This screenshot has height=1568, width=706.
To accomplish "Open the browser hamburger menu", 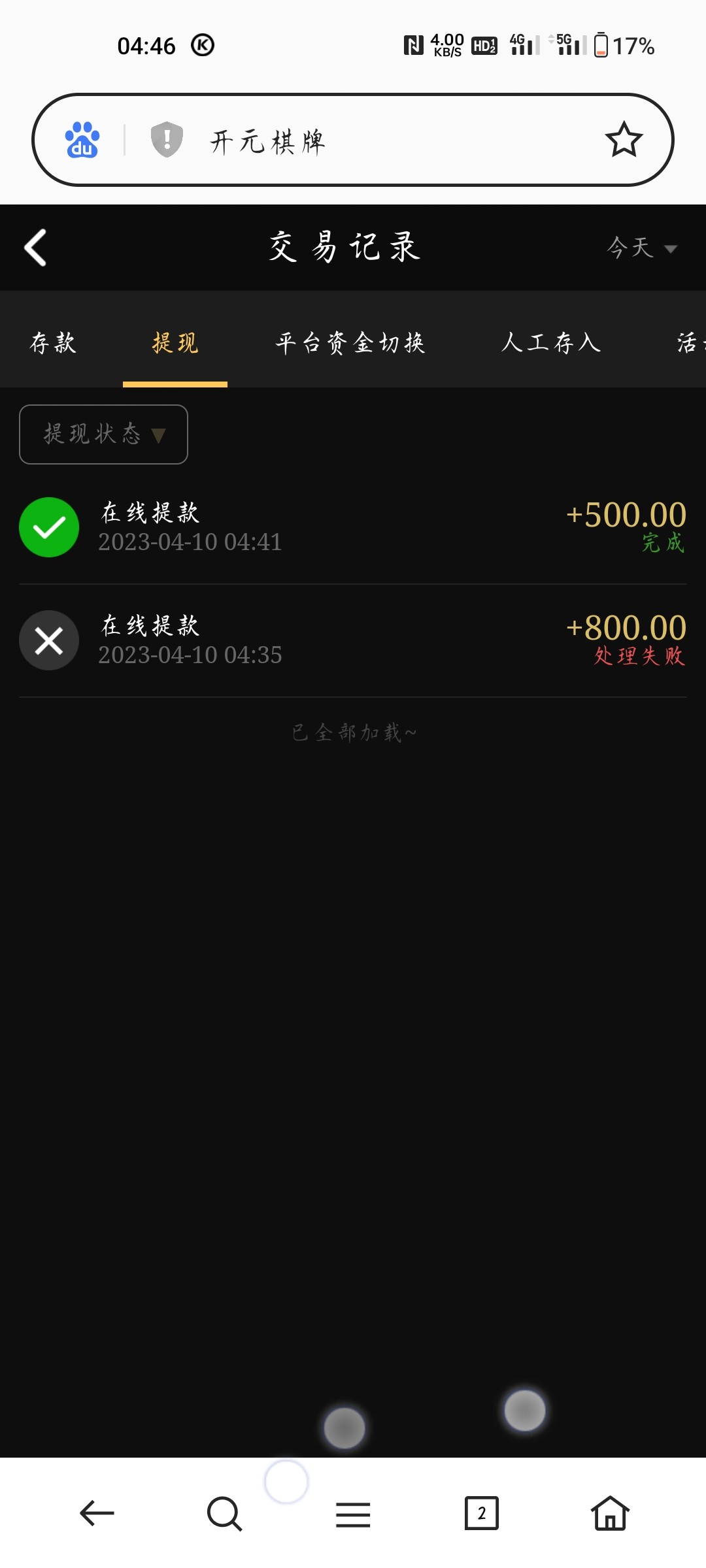I will point(353,1514).
